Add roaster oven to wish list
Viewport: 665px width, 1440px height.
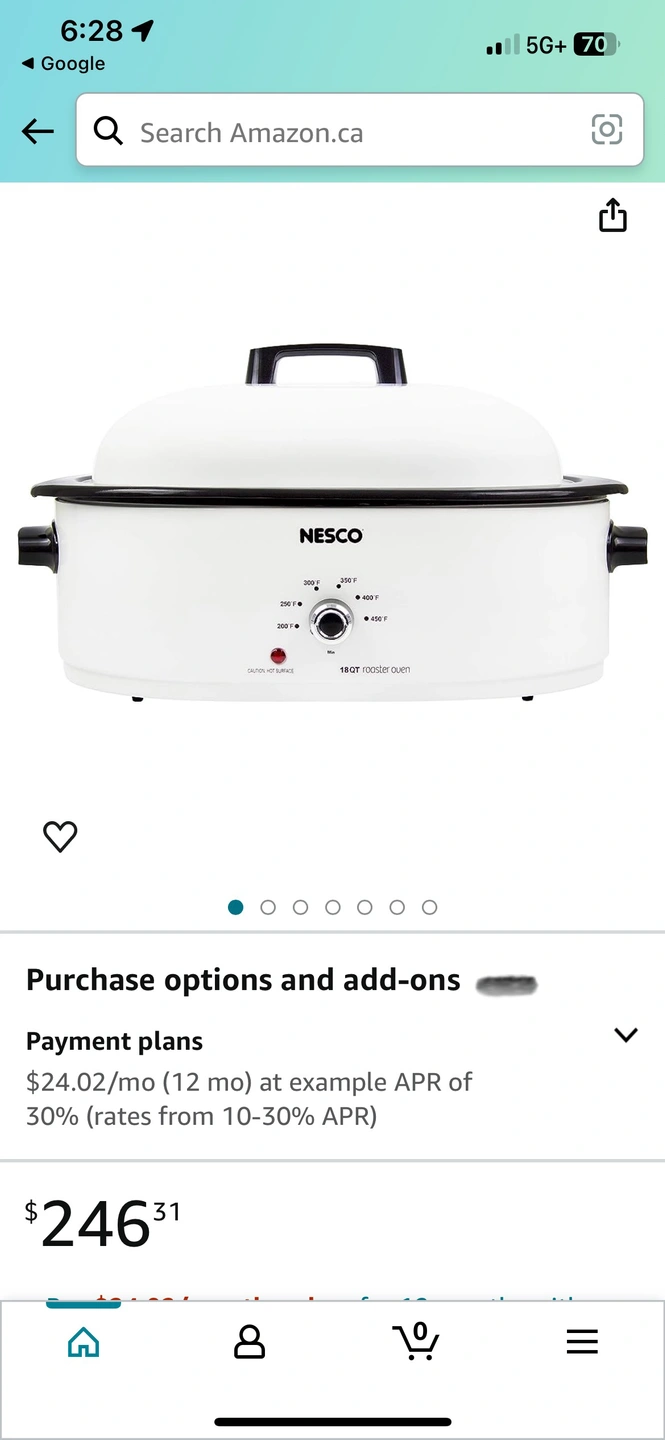coord(60,836)
